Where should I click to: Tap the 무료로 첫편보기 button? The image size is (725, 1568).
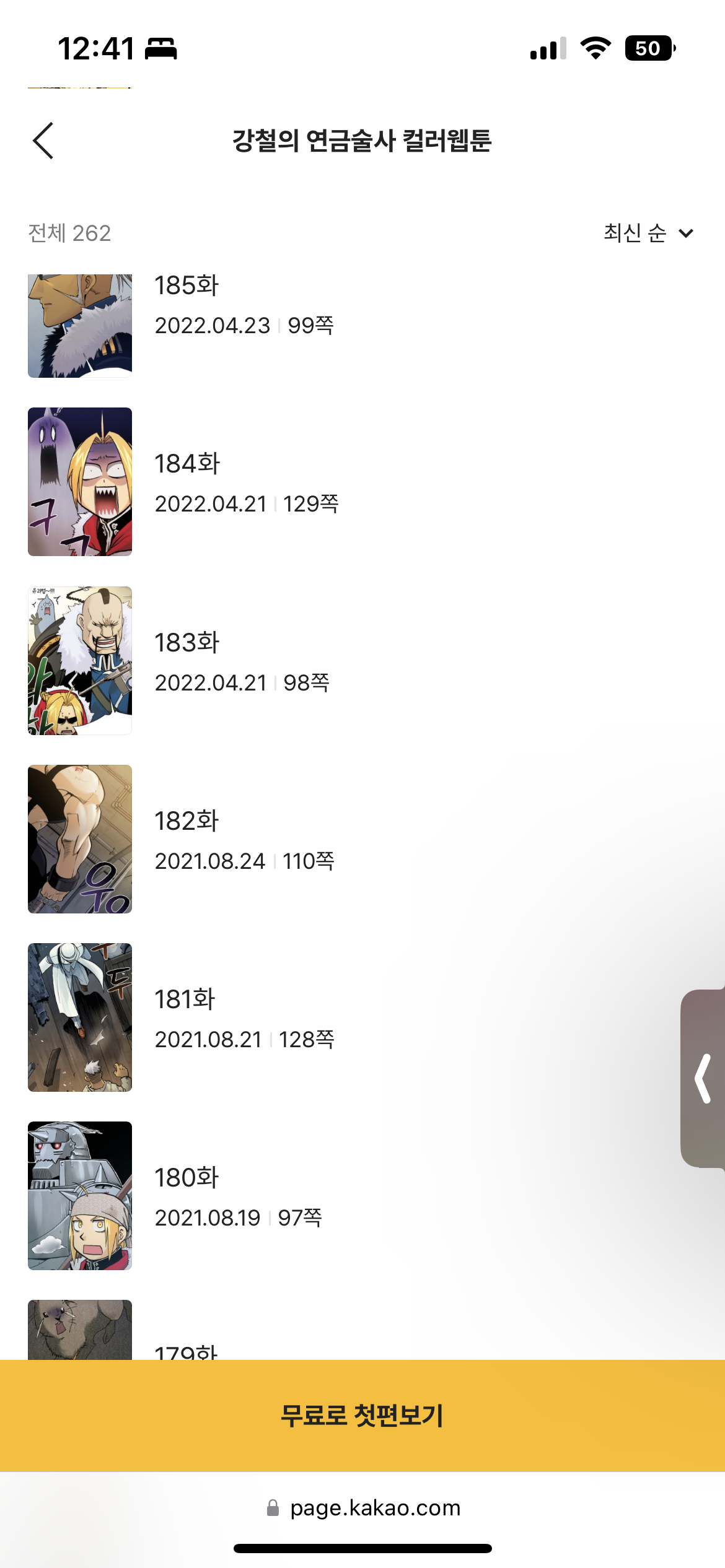[x=362, y=1416]
